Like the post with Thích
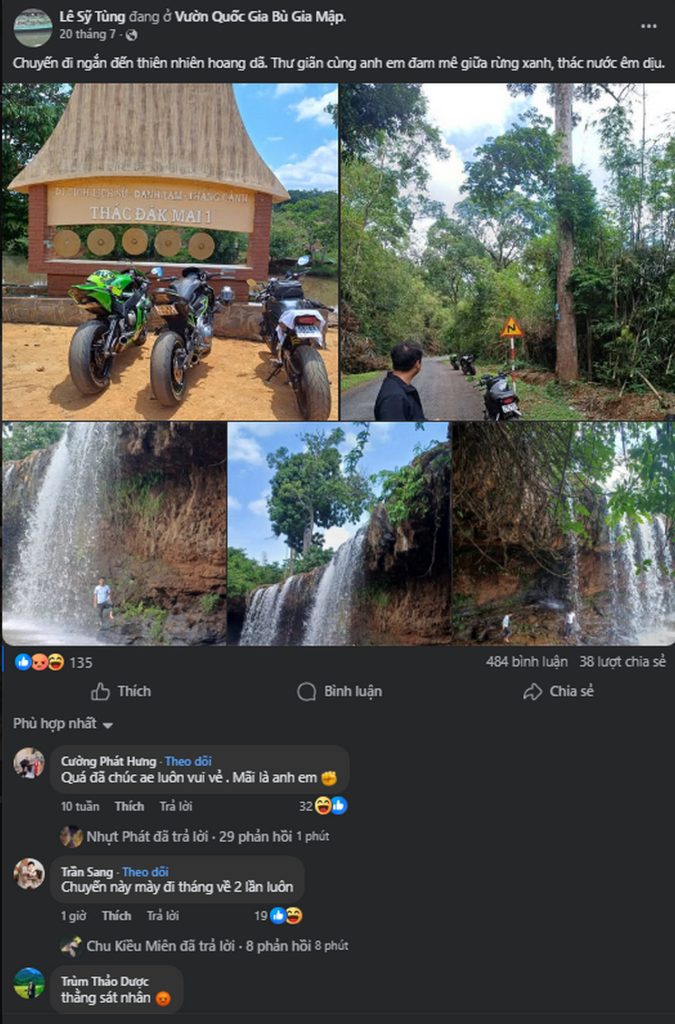Image resolution: width=675 pixels, height=1024 pixels. (121, 691)
